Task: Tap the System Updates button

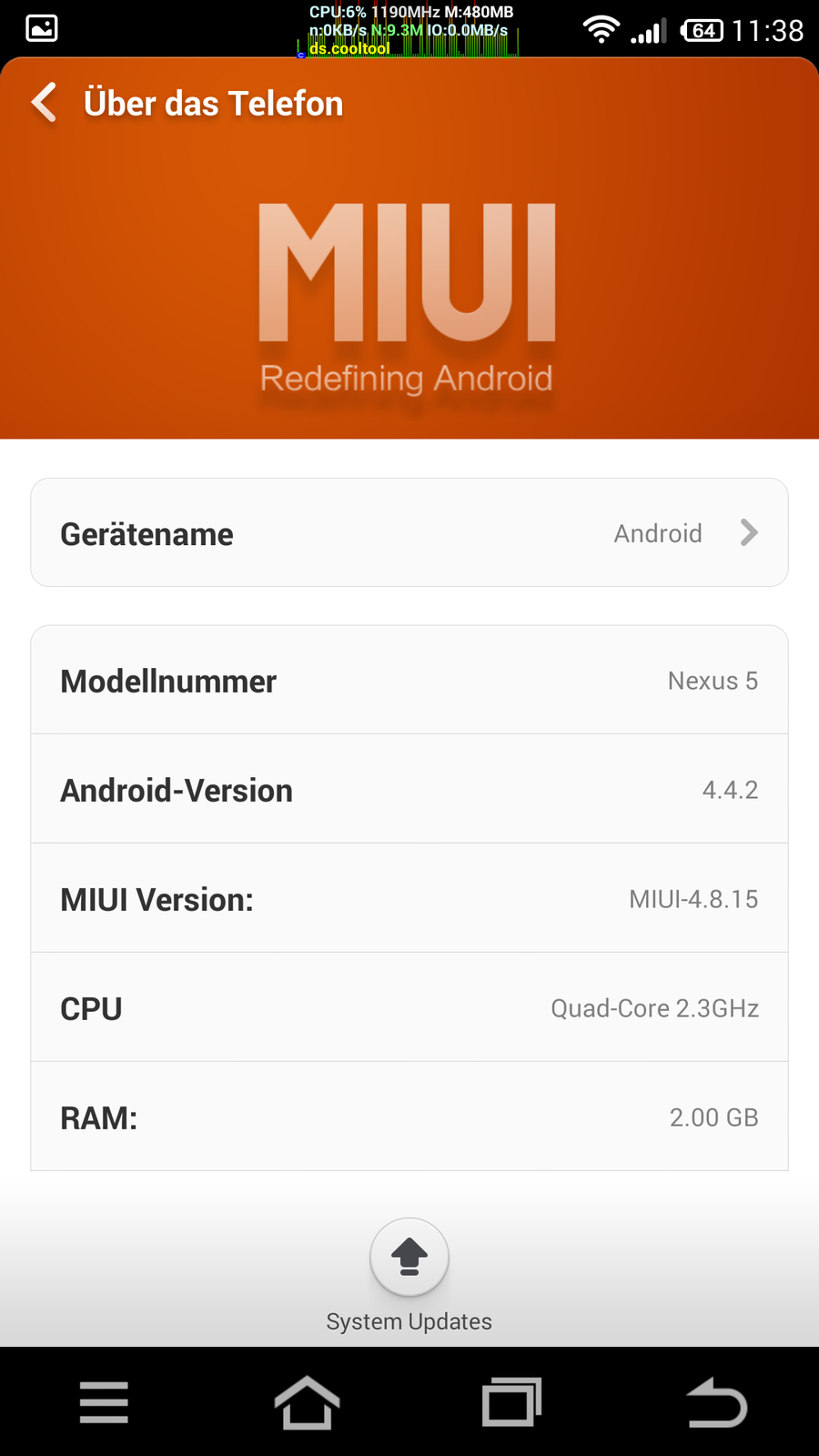Action: 409,1259
